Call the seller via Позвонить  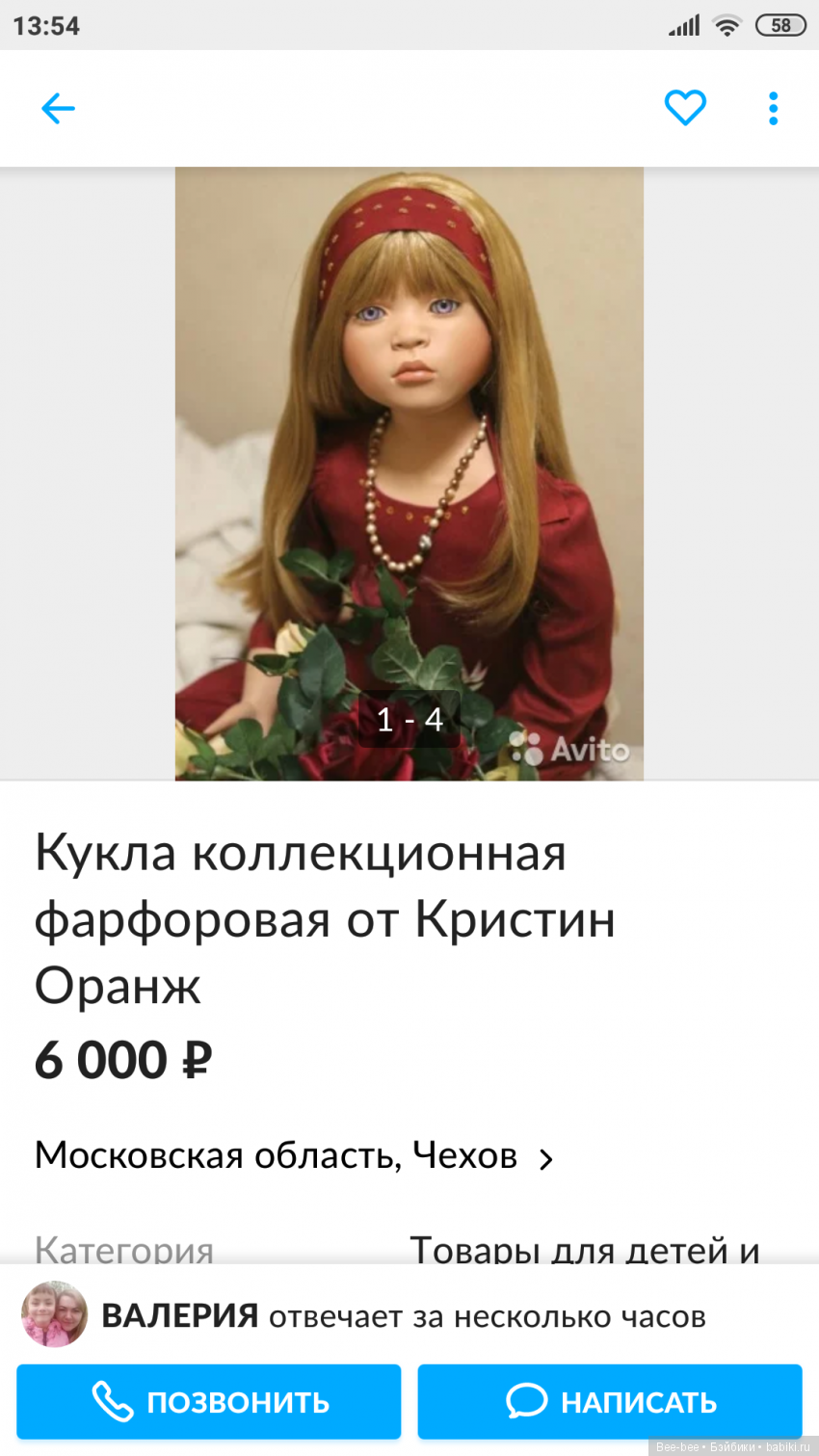(209, 1401)
